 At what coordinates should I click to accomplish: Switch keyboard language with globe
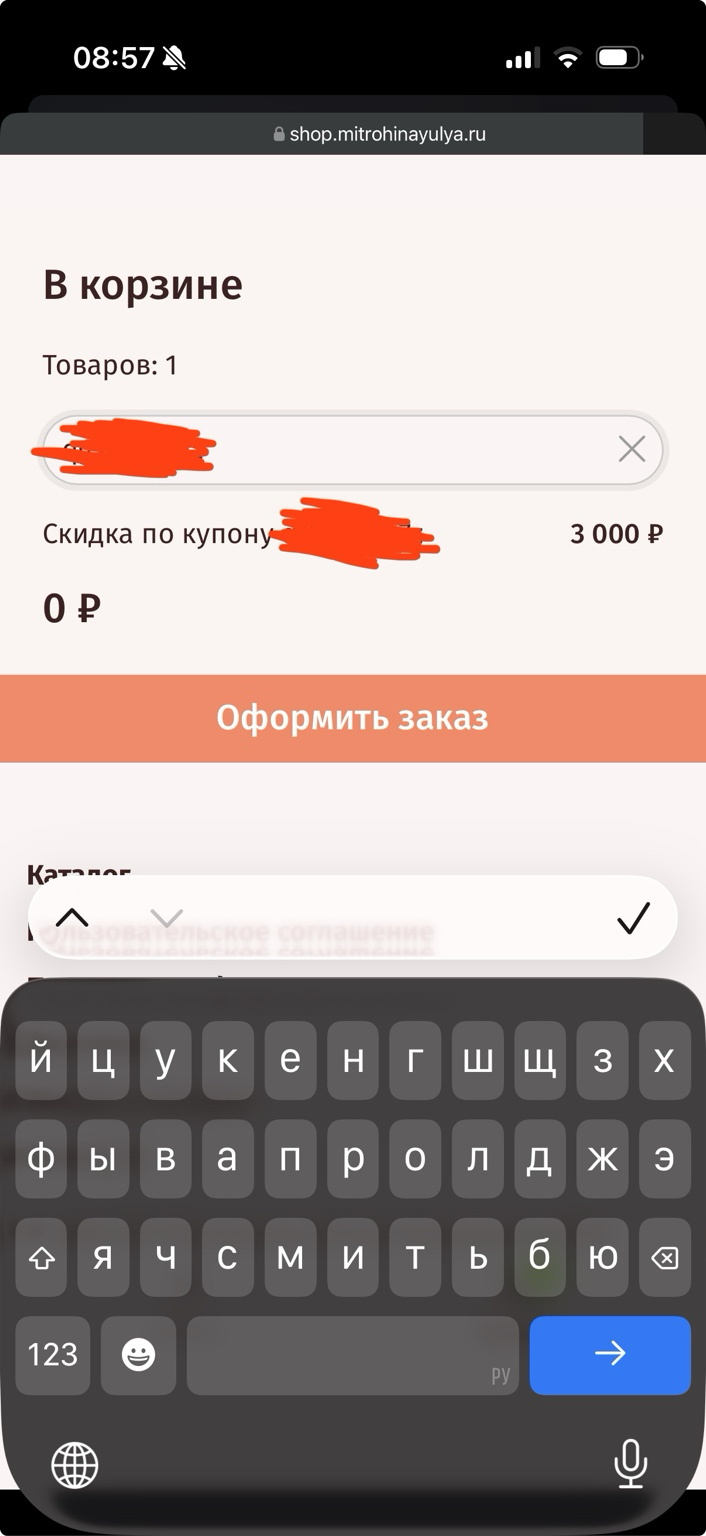click(x=75, y=1465)
